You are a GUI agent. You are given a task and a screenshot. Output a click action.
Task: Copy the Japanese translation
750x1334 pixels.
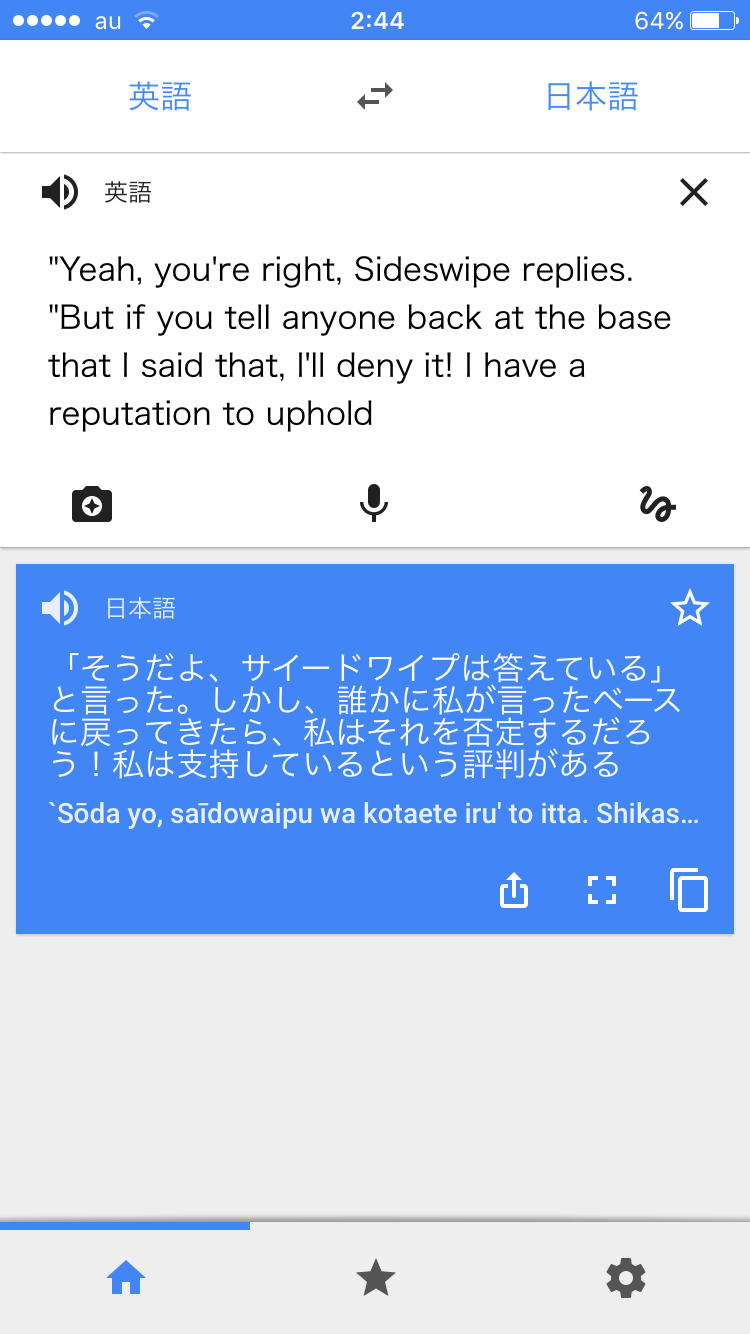(x=689, y=889)
